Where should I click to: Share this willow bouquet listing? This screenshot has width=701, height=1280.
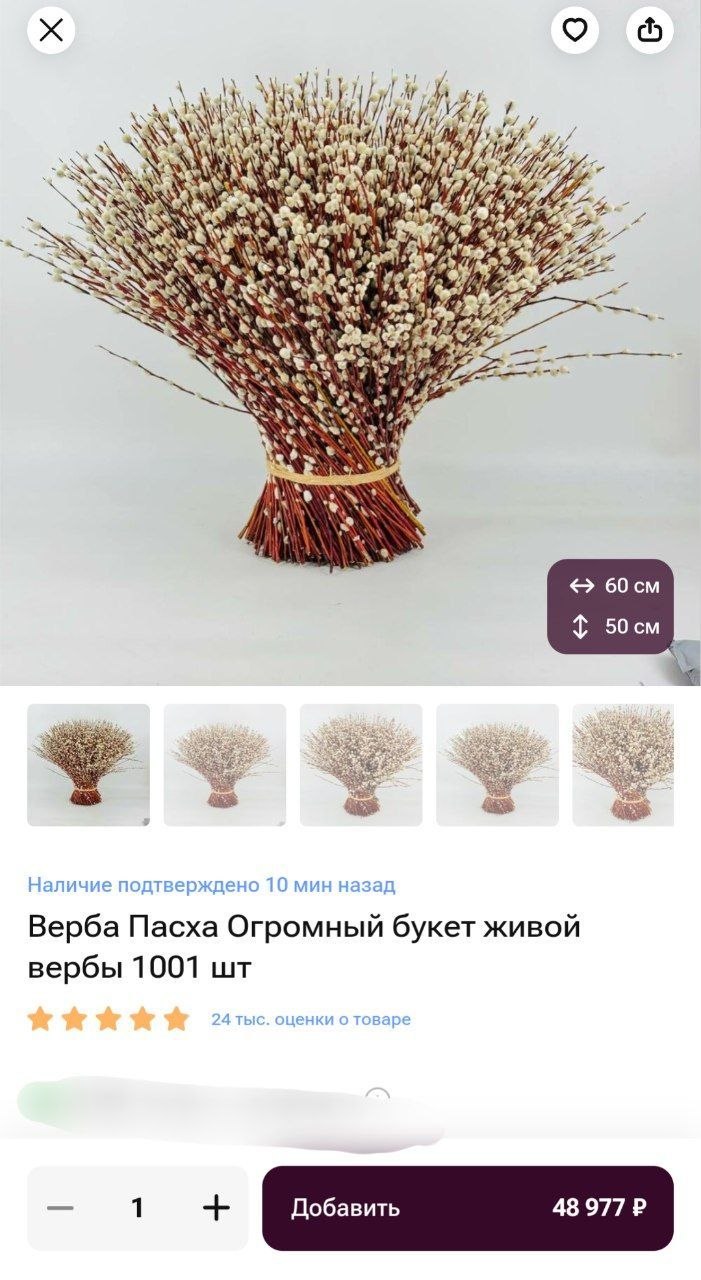pyautogui.click(x=650, y=30)
